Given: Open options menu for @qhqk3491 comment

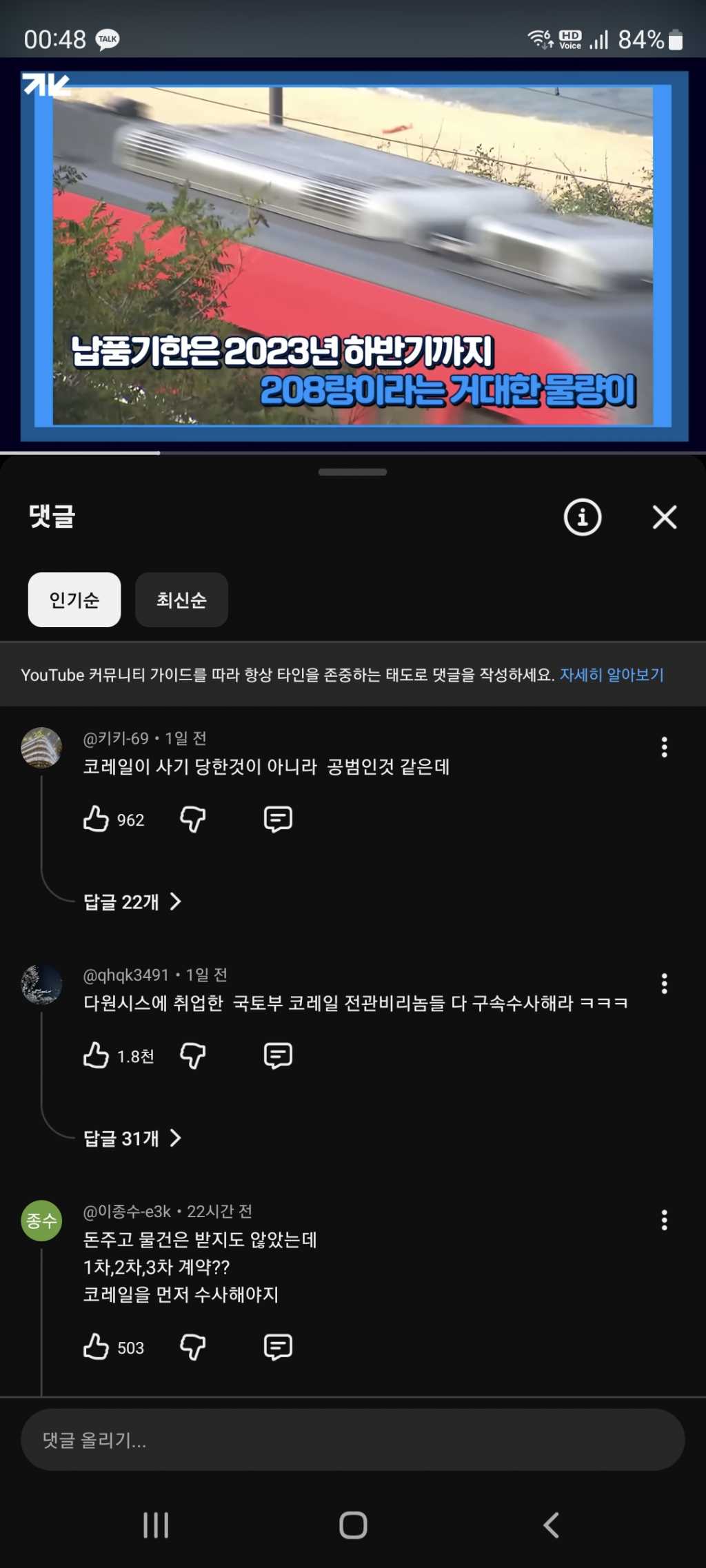Looking at the screenshot, I should (664, 984).
